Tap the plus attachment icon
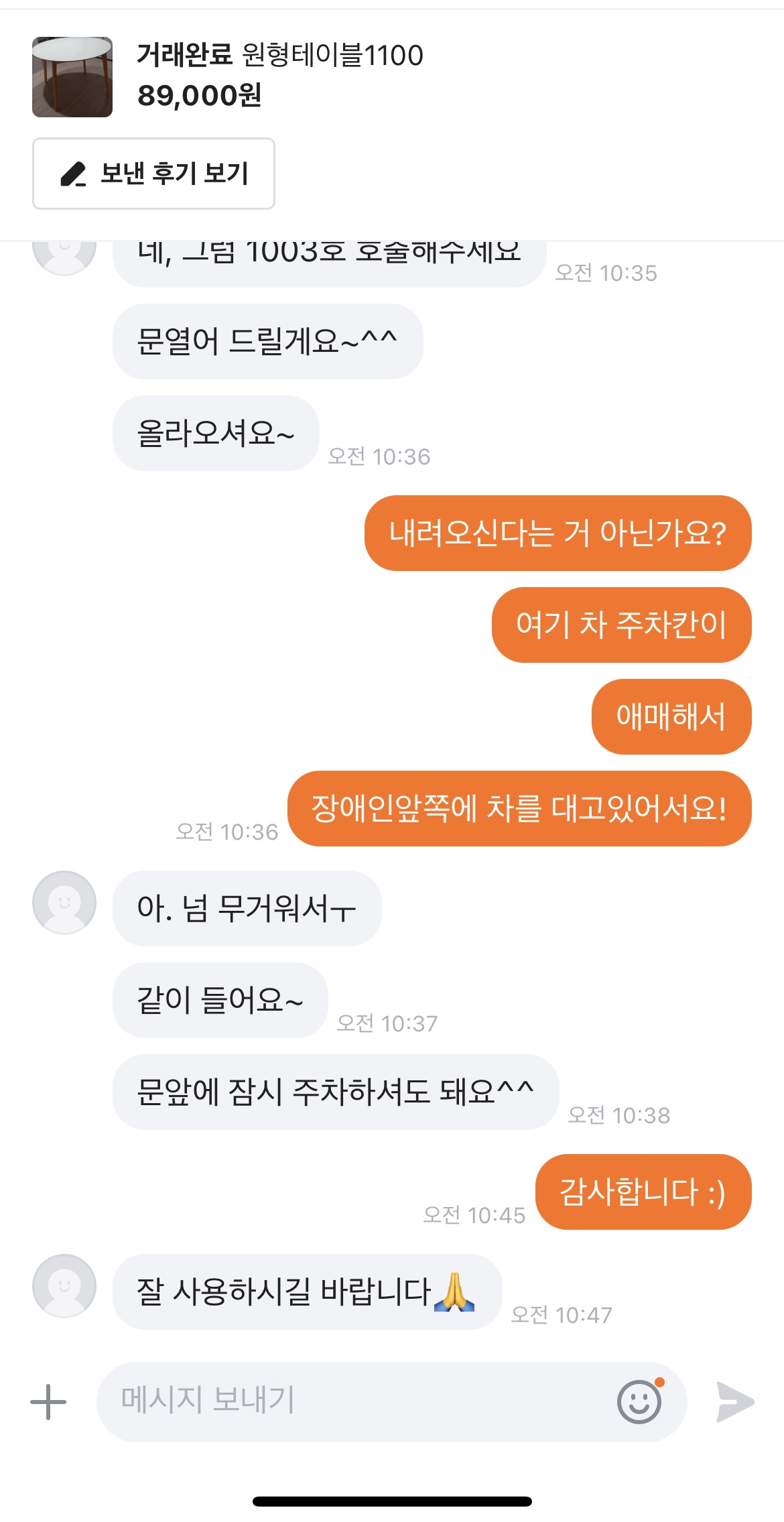The width and height of the screenshot is (784, 1522). 48,1401
